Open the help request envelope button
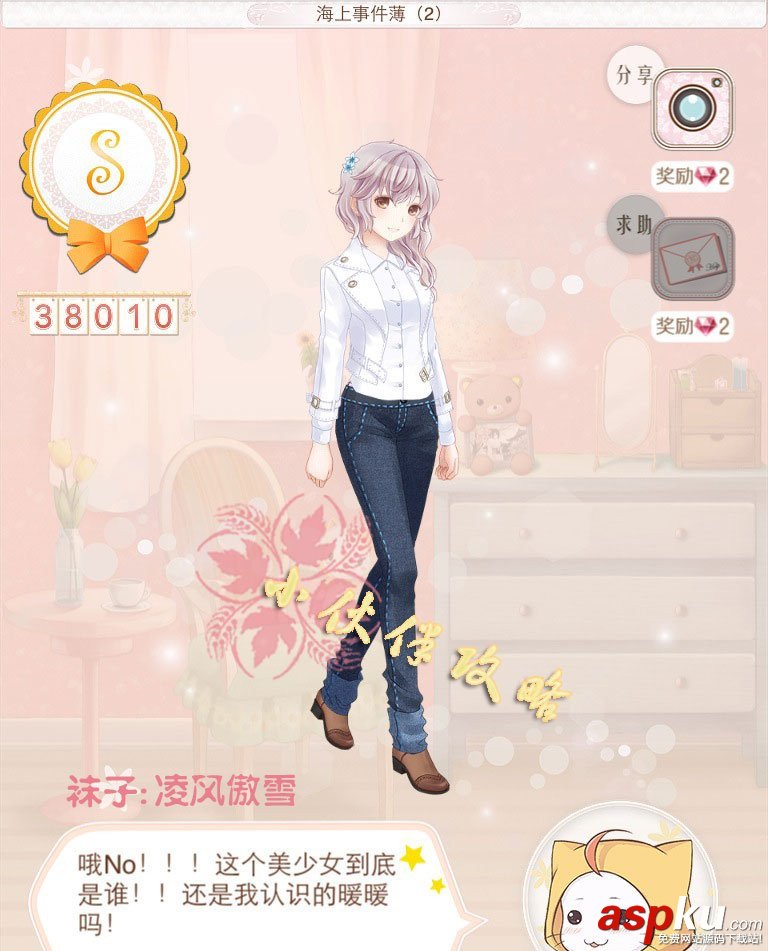 tap(692, 259)
